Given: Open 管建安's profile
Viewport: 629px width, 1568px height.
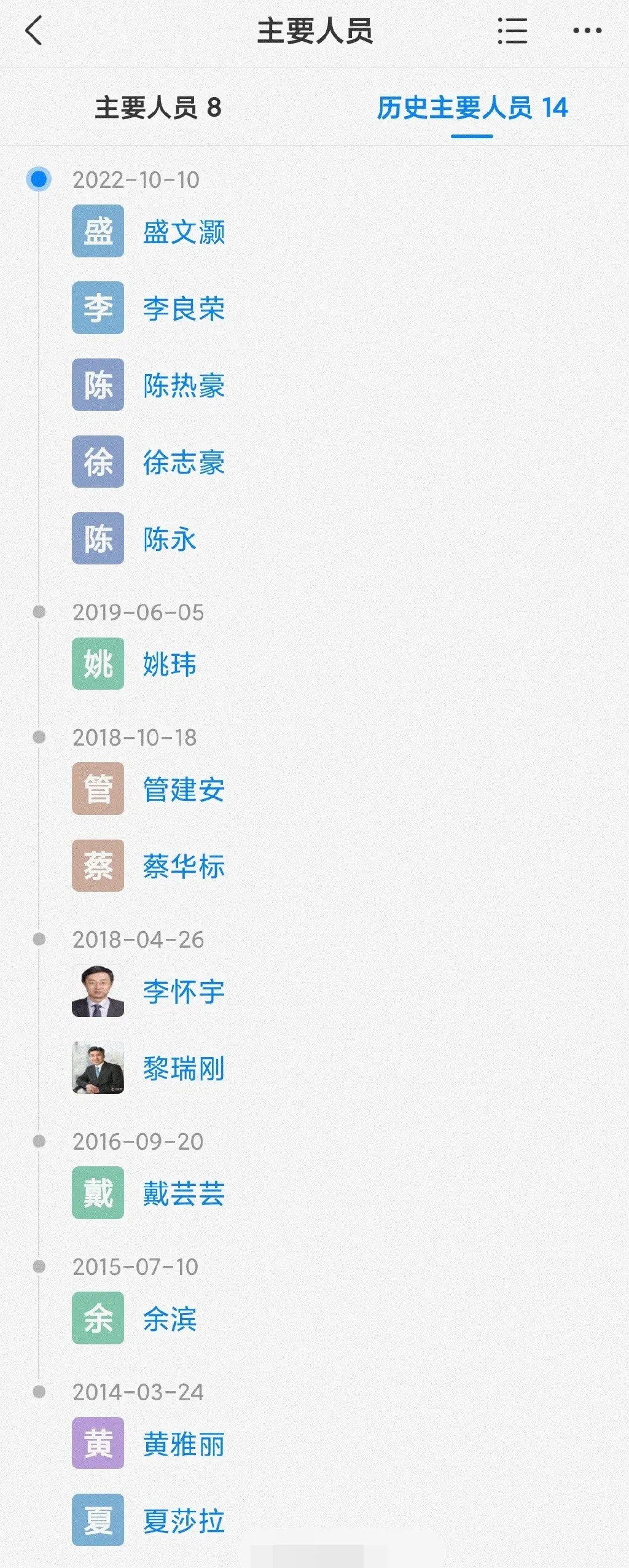Looking at the screenshot, I should [x=183, y=789].
